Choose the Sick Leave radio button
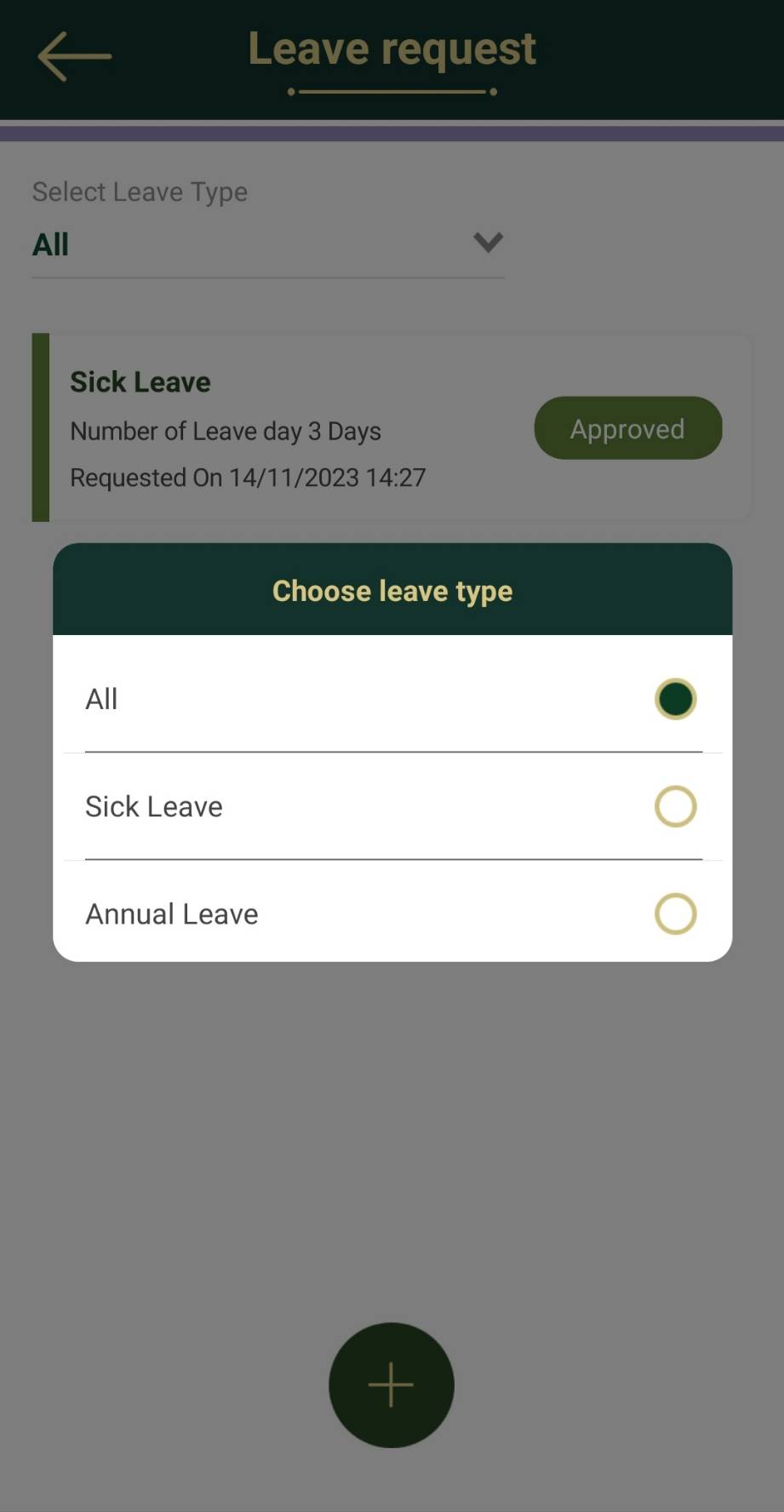 [x=673, y=806]
